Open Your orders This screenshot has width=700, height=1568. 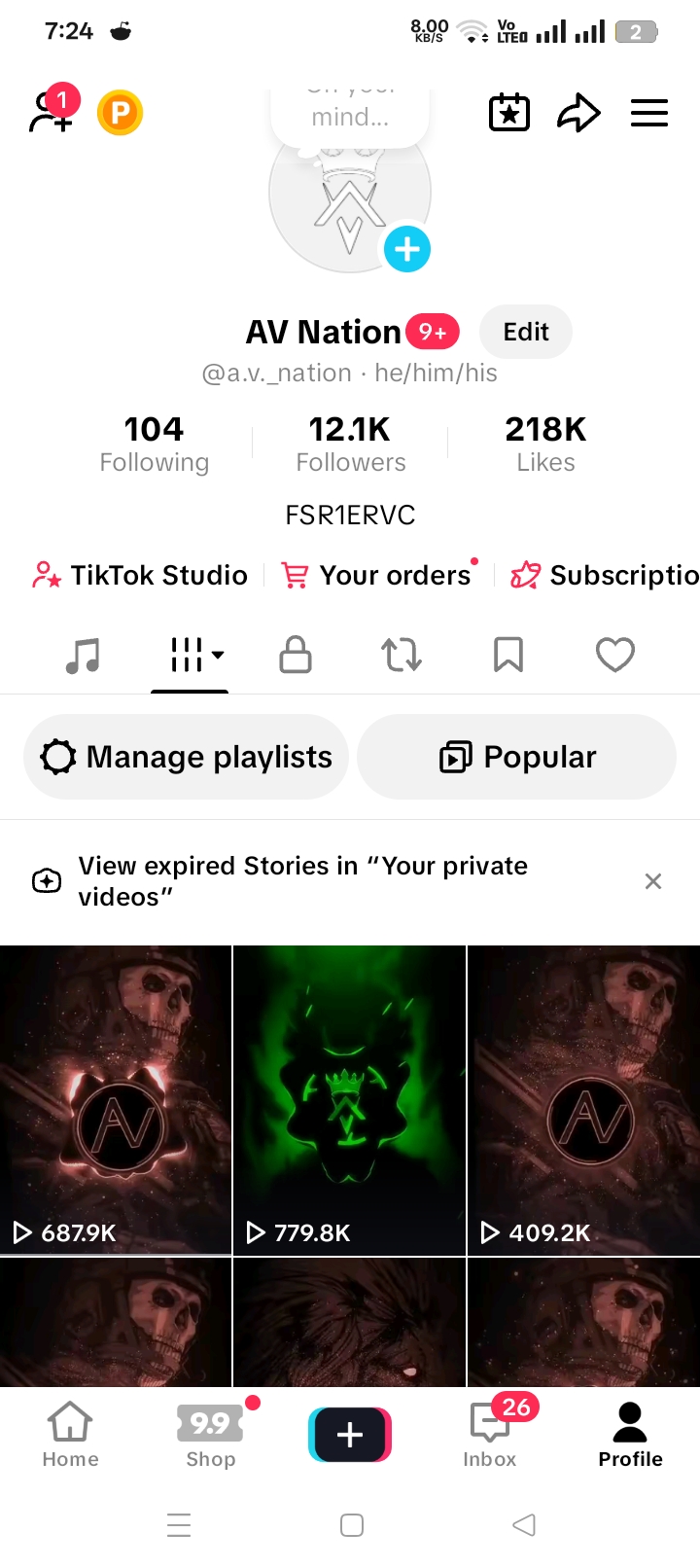tap(379, 575)
